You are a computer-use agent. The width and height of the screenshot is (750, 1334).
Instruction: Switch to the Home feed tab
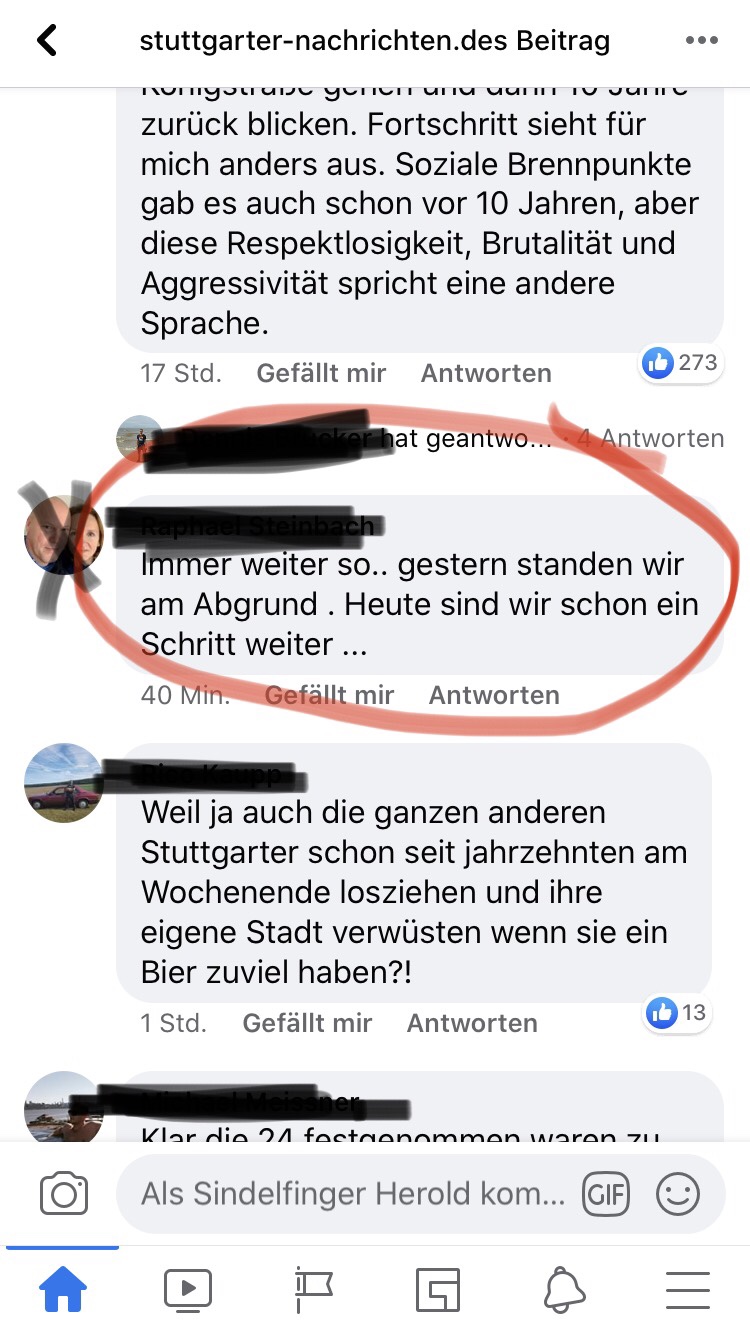click(63, 1290)
